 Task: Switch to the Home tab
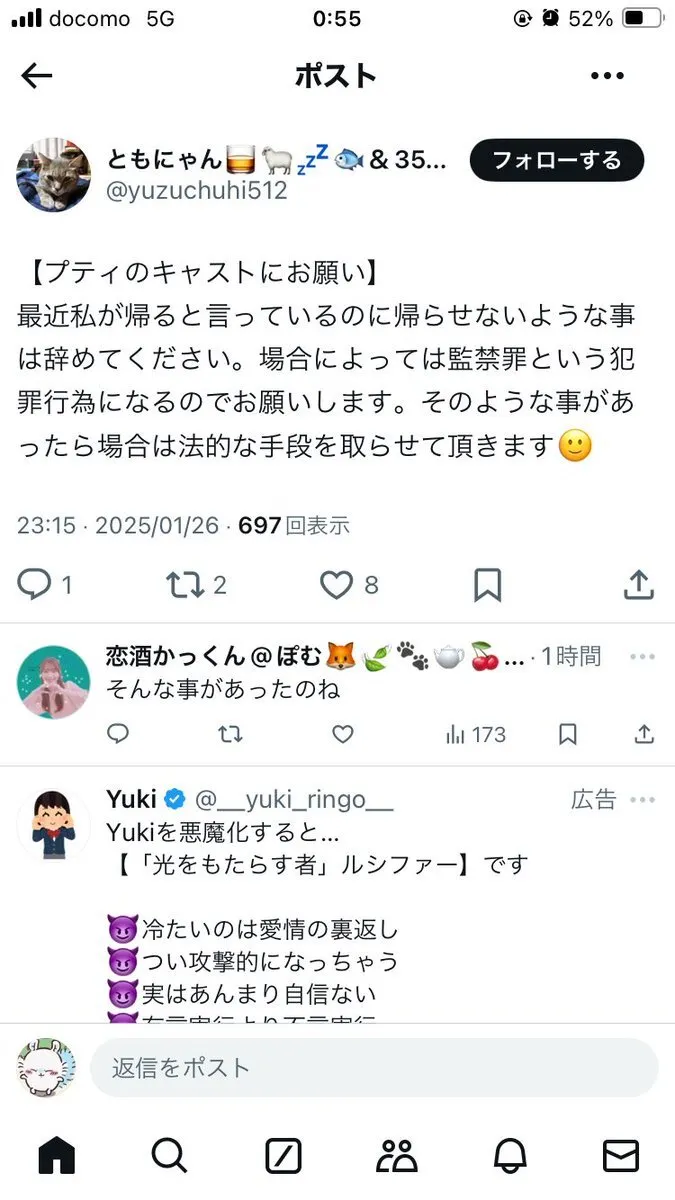click(x=57, y=1155)
